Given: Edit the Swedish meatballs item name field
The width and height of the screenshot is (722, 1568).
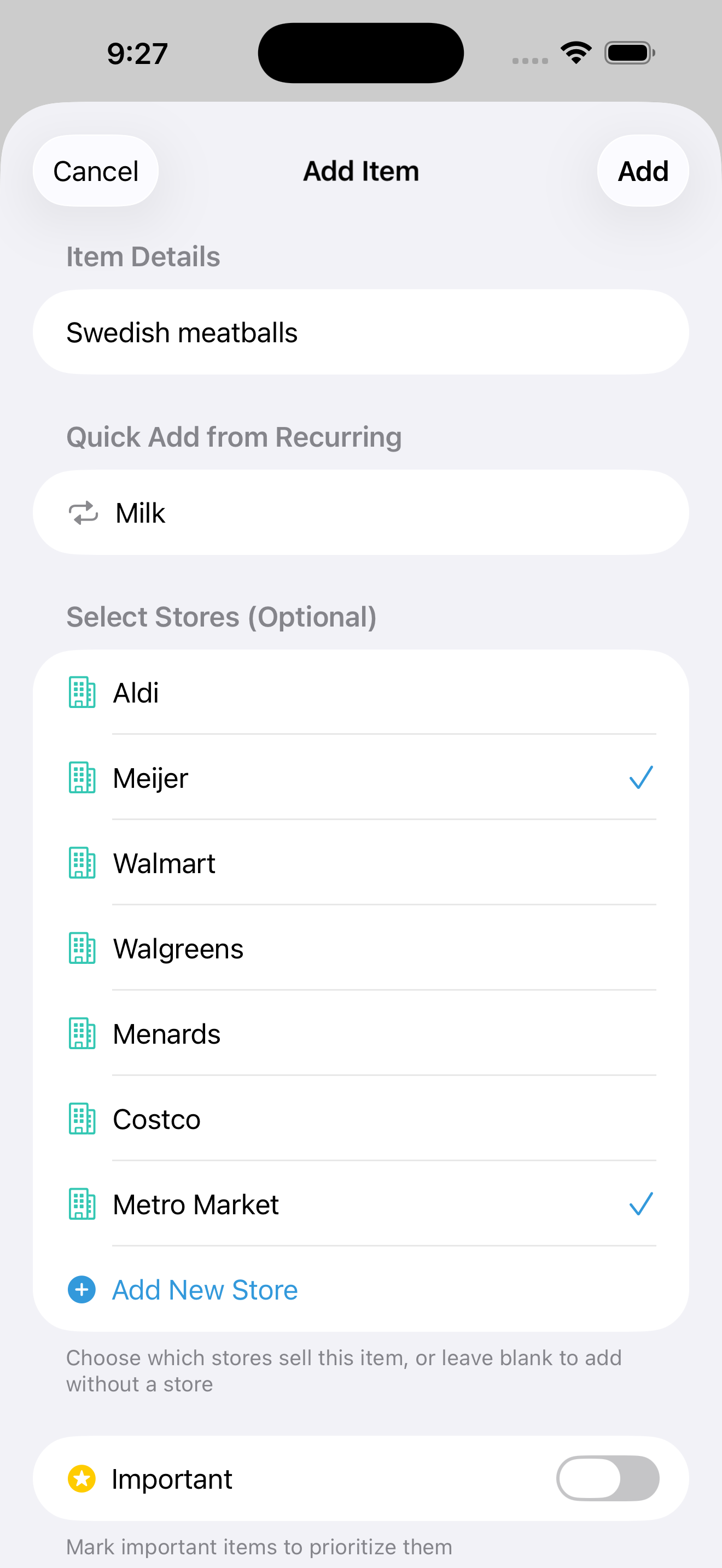Looking at the screenshot, I should tap(361, 332).
